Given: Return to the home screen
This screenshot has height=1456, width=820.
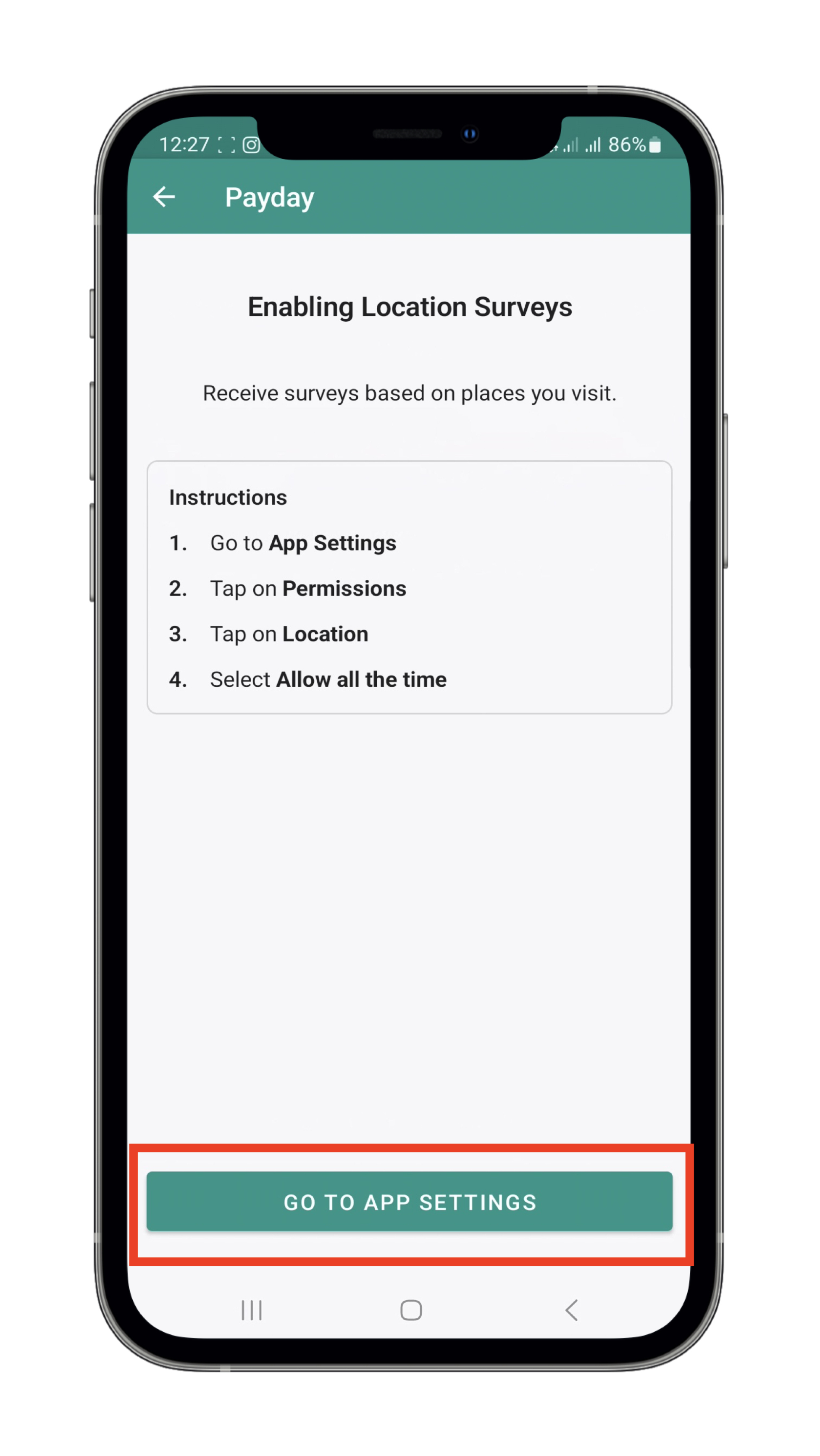Looking at the screenshot, I should coord(411,1310).
